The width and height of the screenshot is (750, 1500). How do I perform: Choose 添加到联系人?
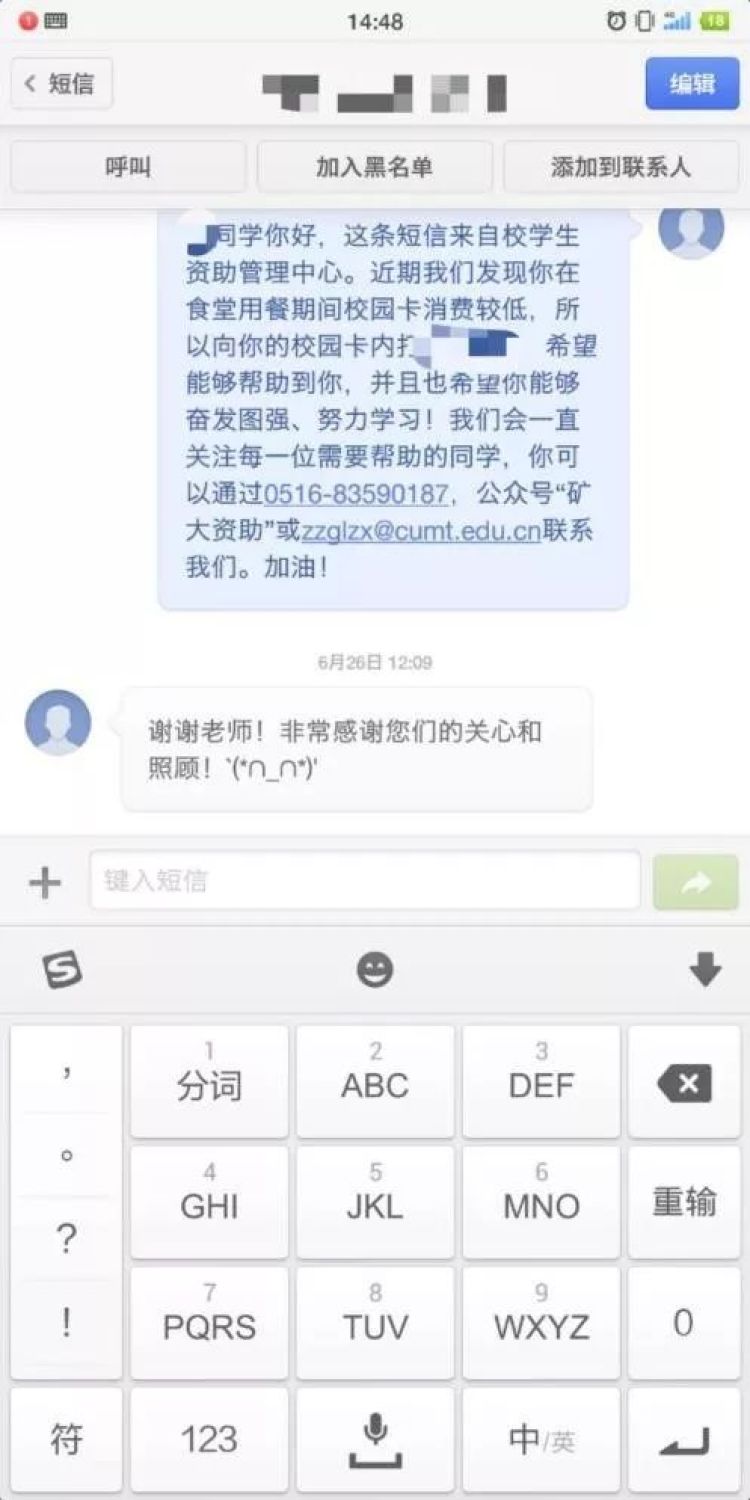coord(621,167)
